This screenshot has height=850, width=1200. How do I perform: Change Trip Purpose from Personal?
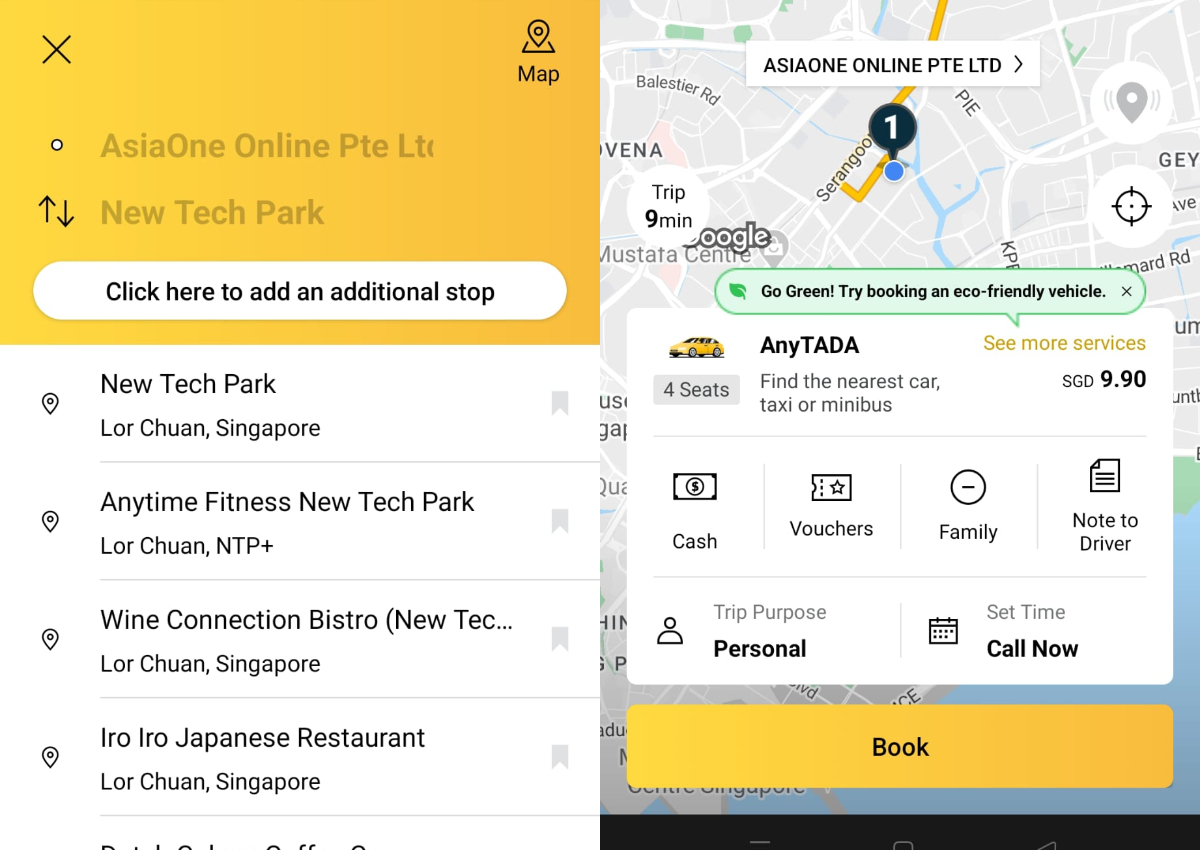760,631
